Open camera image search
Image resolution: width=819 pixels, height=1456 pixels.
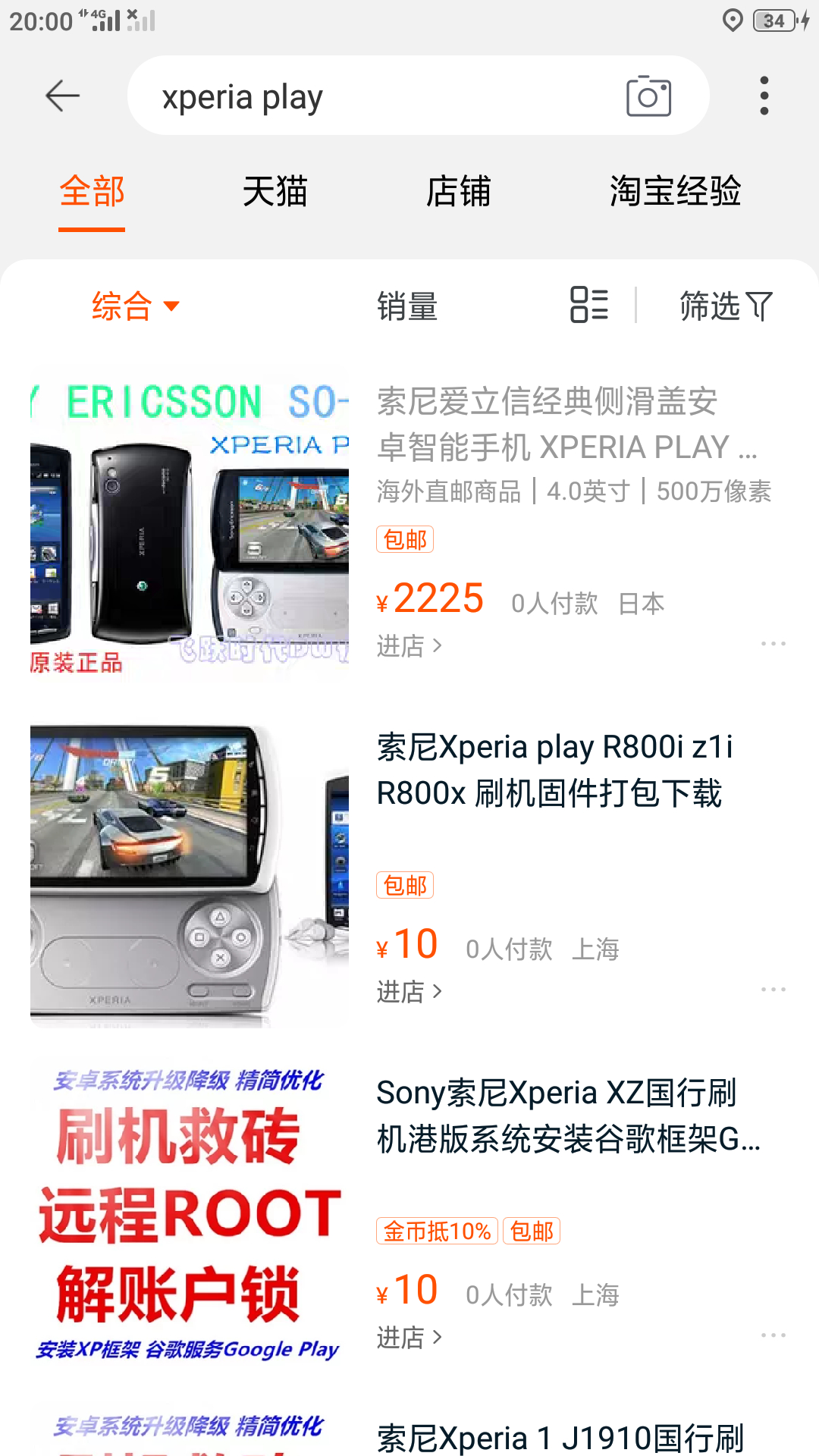click(648, 96)
